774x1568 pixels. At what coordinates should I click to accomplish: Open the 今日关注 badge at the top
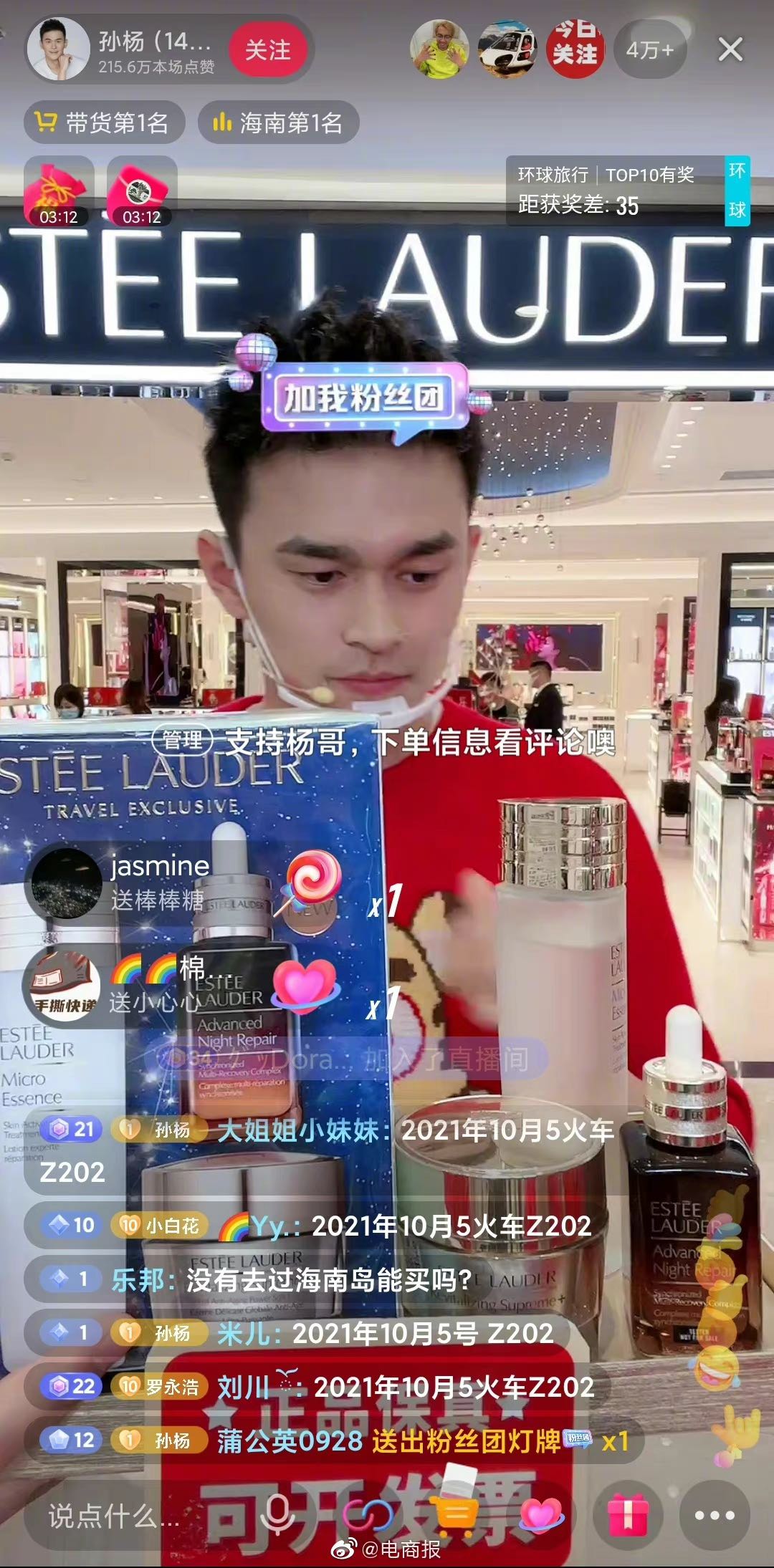[x=575, y=49]
